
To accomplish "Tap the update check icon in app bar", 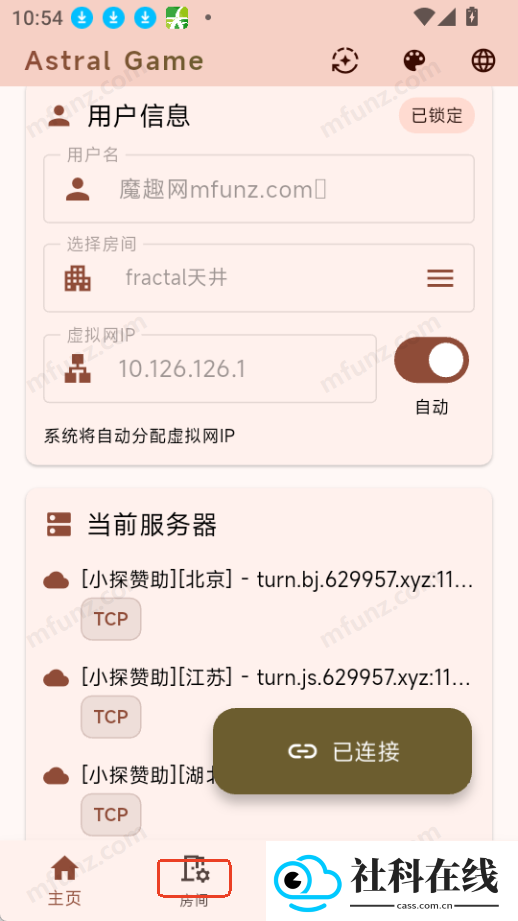I will click(345, 60).
